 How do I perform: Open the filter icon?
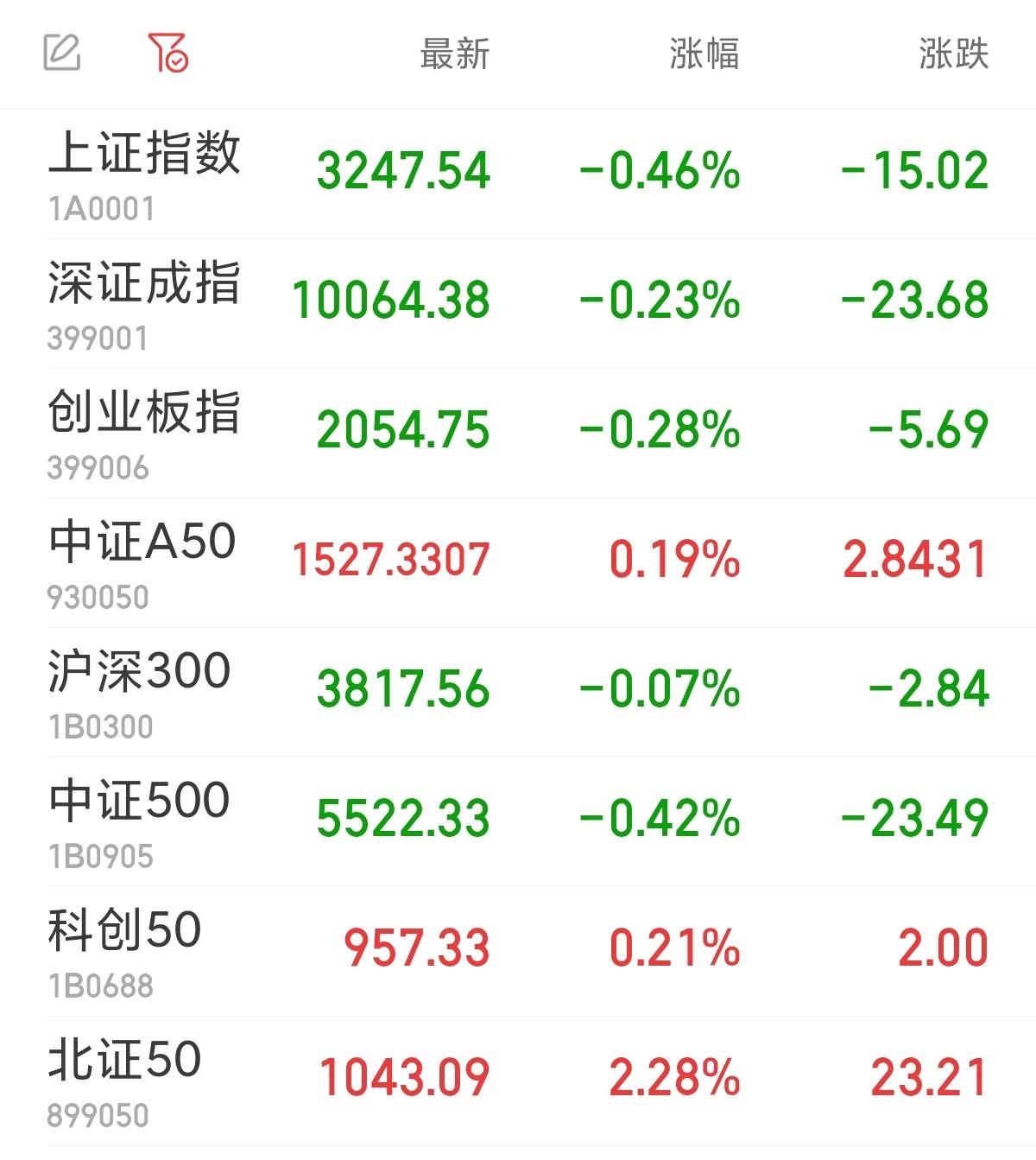tap(167, 54)
